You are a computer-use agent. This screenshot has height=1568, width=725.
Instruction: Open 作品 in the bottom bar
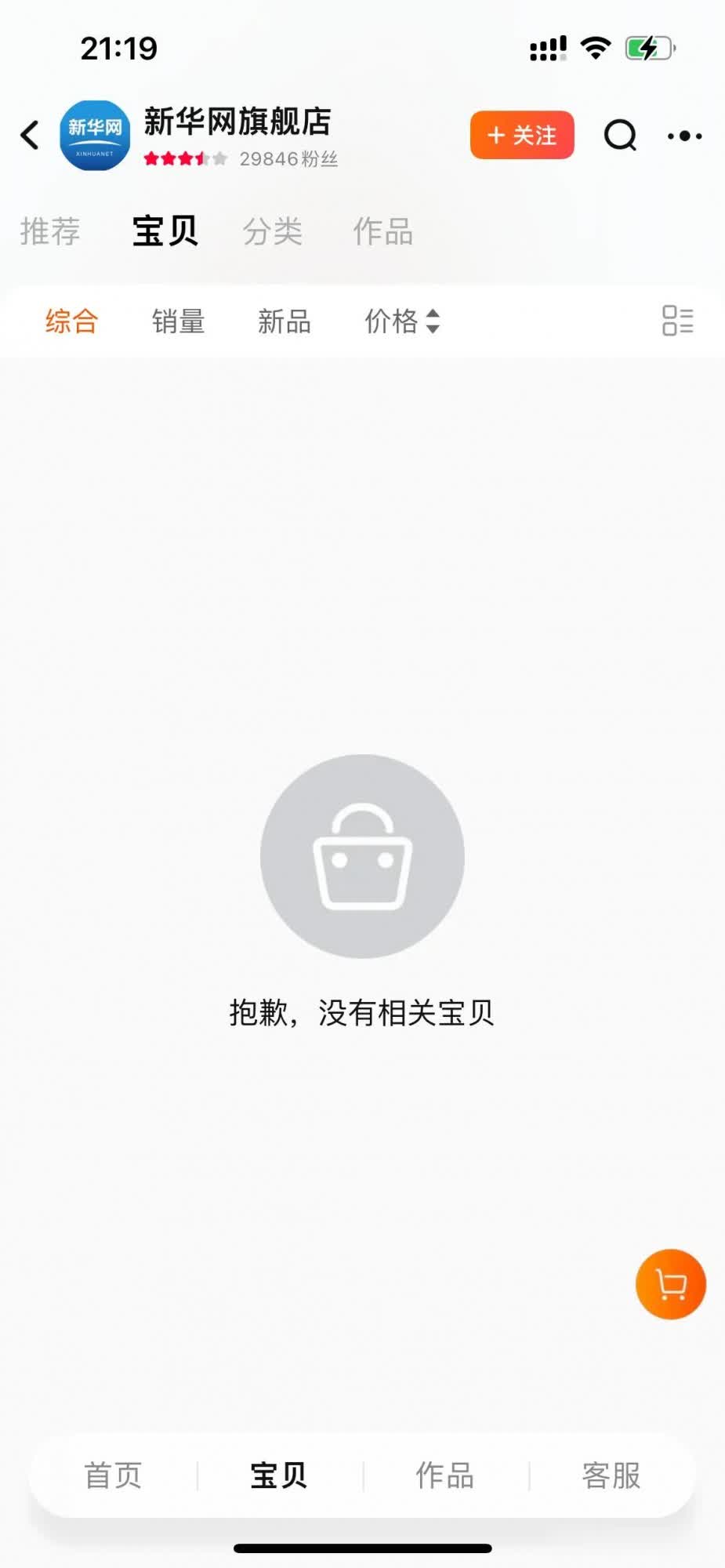point(444,1475)
